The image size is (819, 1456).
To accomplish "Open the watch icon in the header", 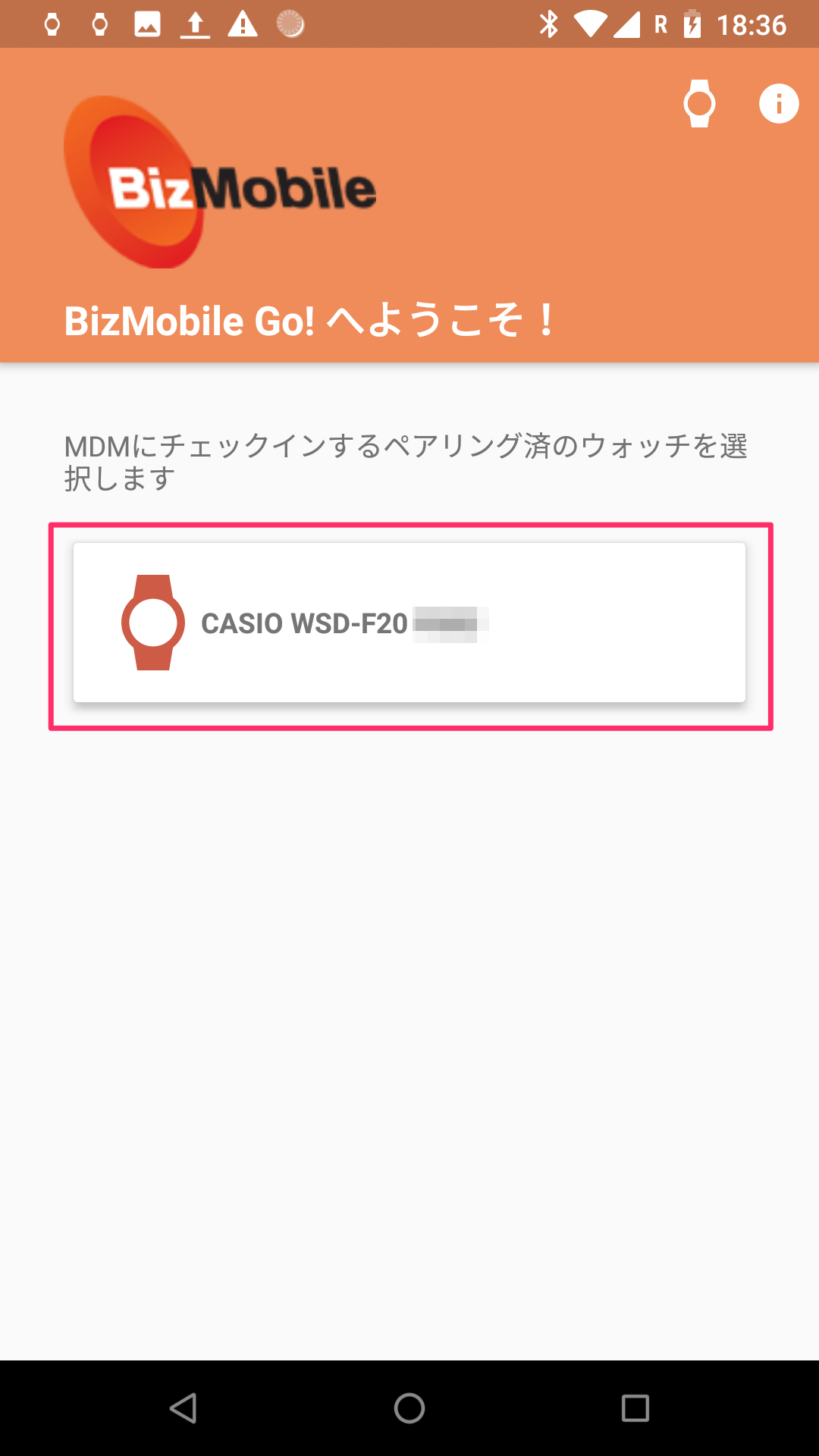I will [x=699, y=103].
